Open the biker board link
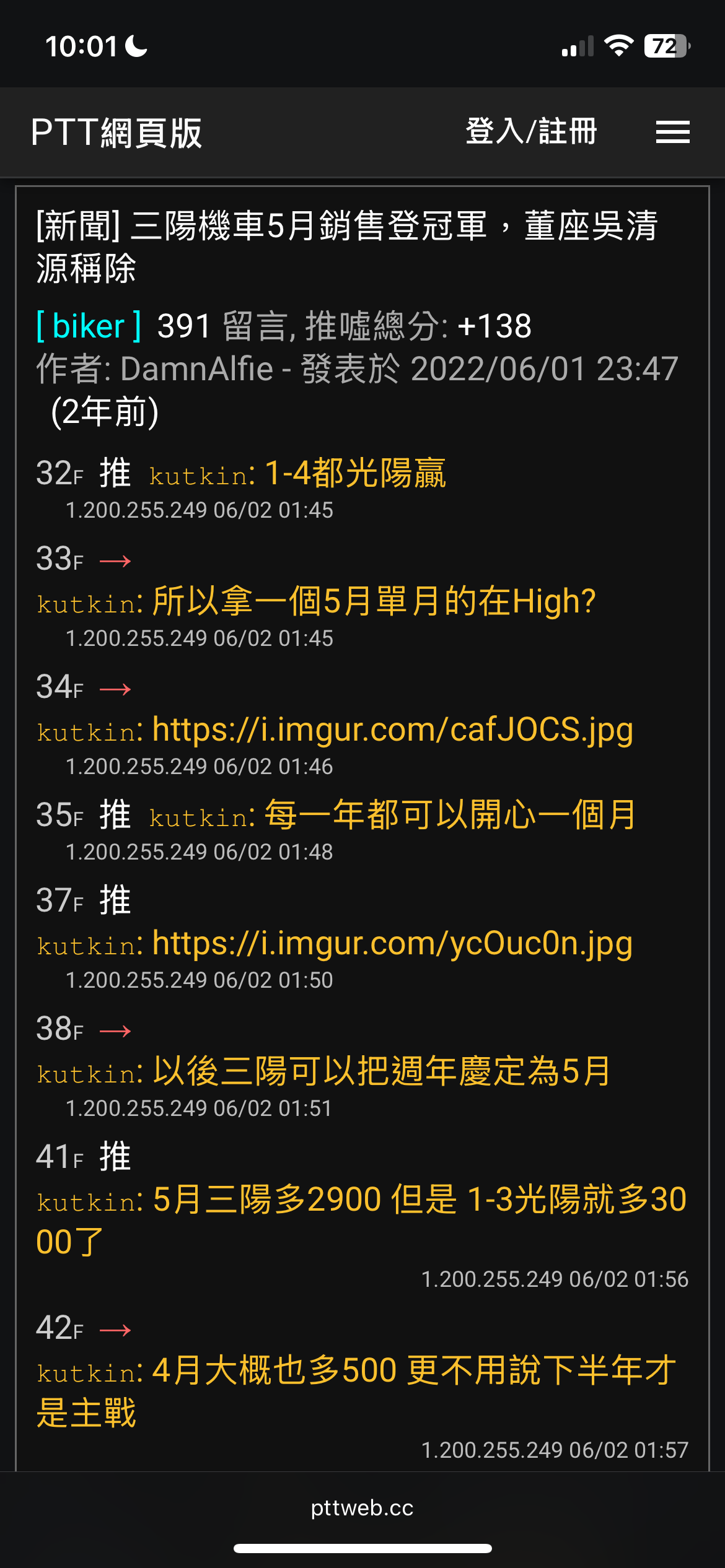Screen dimensions: 725x1568 (x=89, y=326)
